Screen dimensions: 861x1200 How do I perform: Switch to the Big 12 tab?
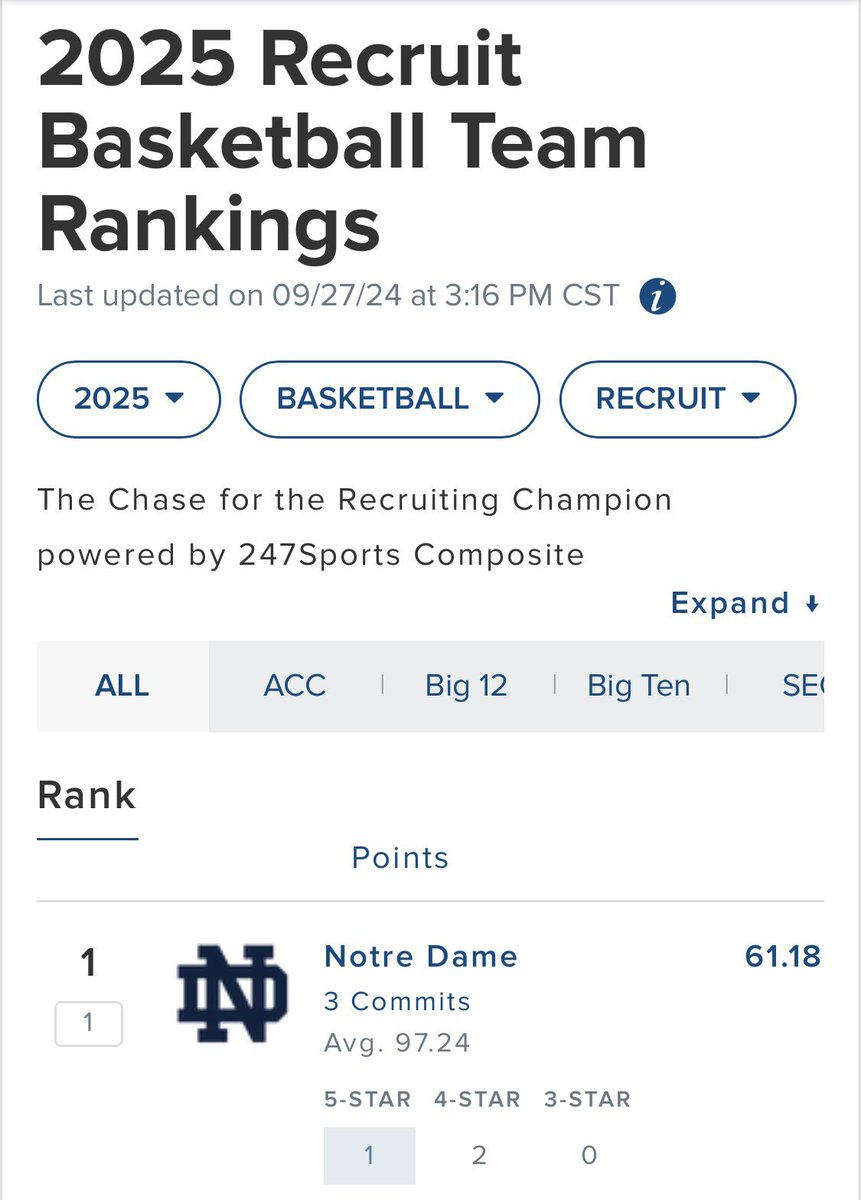tap(466, 686)
